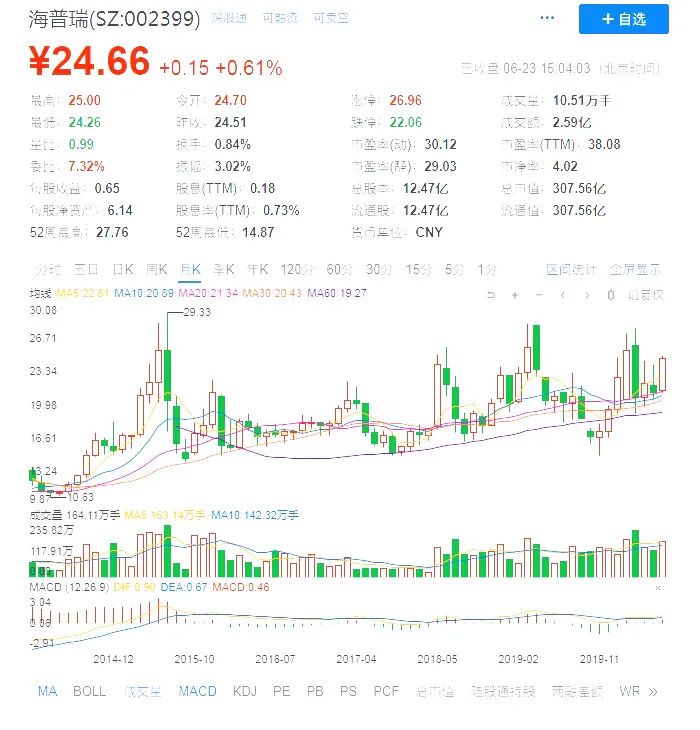
Task: Select the PB indicator
Action: coord(315,691)
